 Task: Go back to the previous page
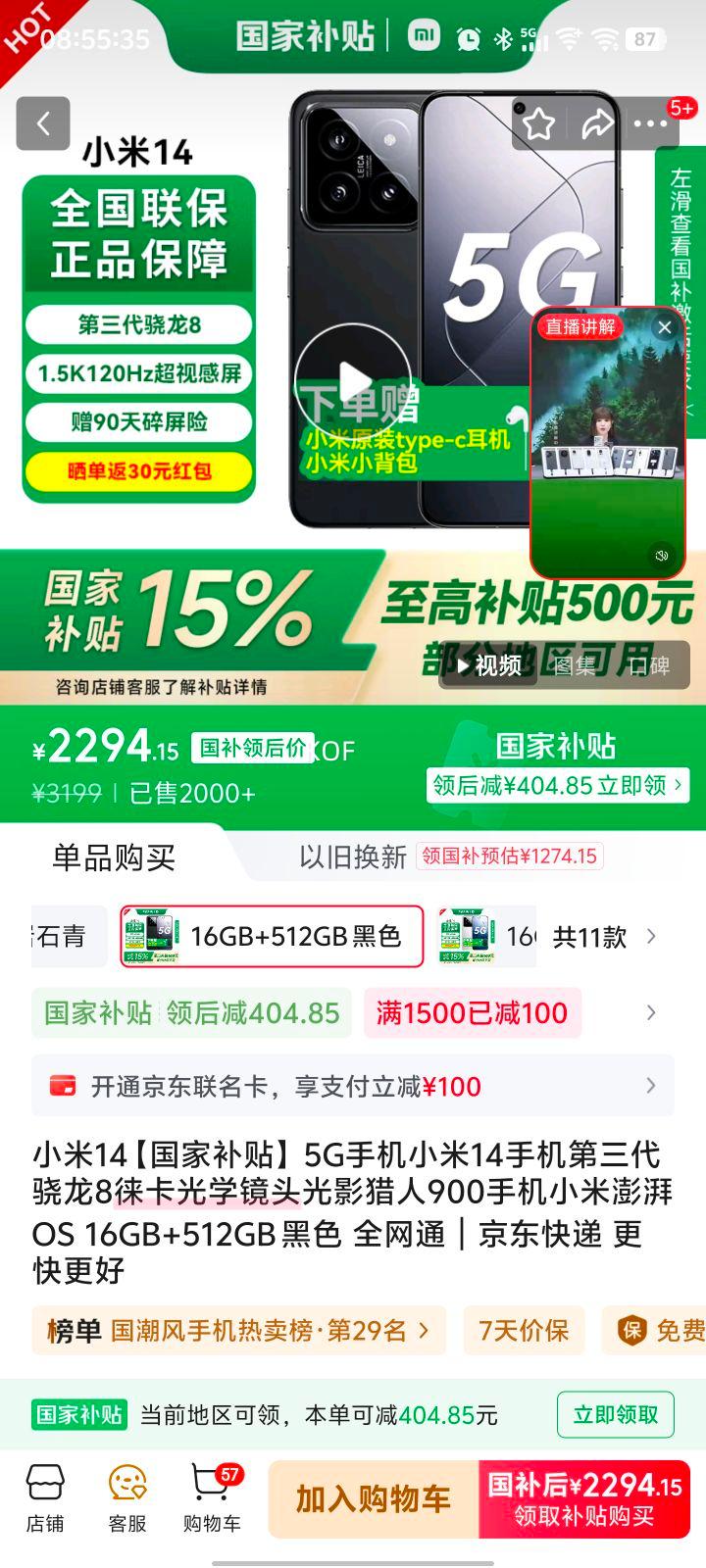click(43, 123)
